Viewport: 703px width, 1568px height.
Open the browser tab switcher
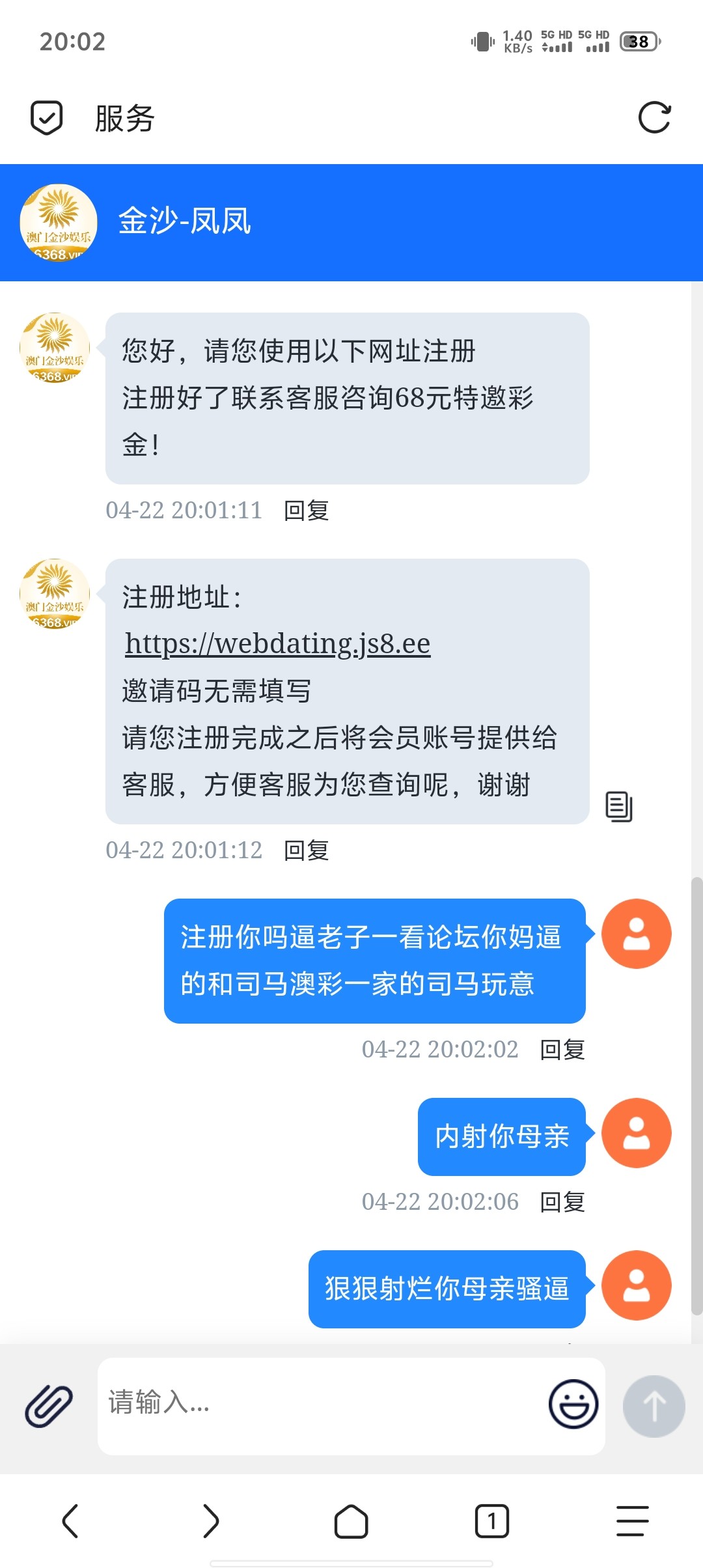tap(492, 1521)
